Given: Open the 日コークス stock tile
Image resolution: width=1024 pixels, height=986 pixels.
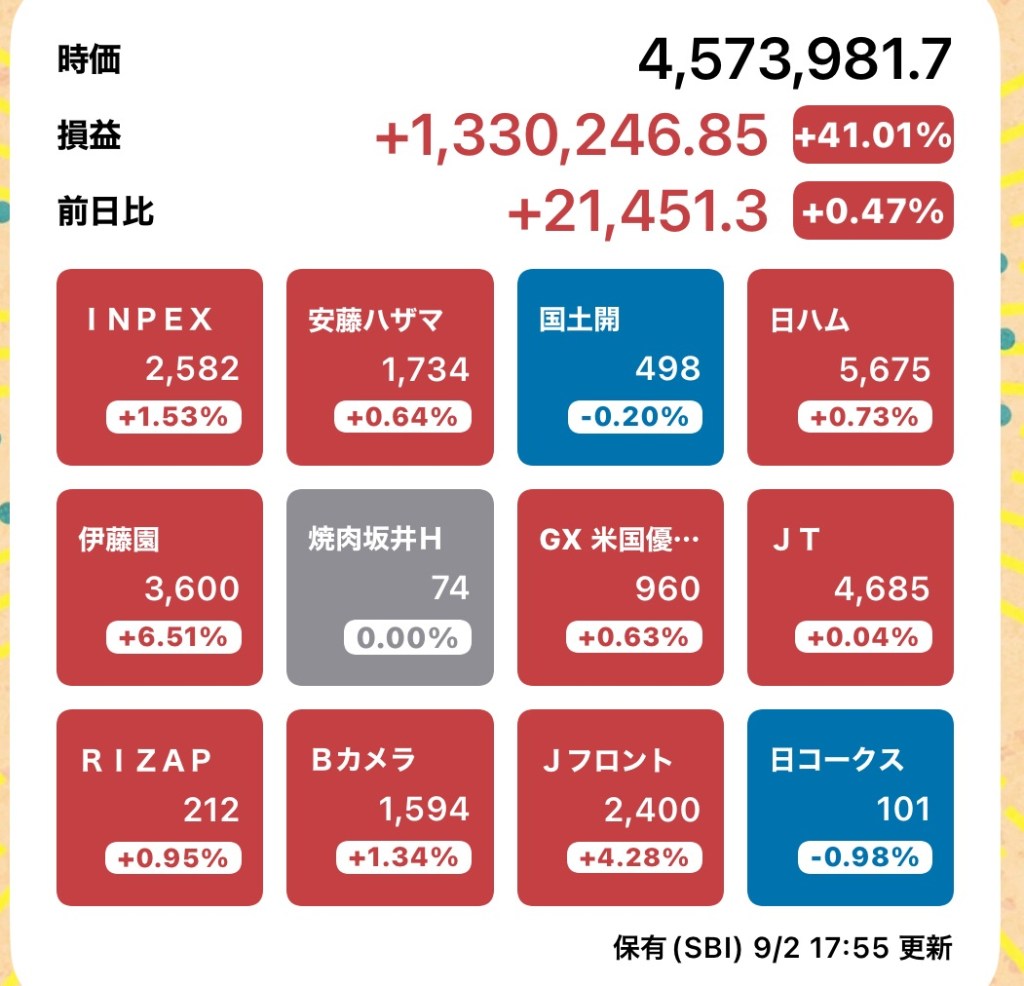Looking at the screenshot, I should point(850,807).
